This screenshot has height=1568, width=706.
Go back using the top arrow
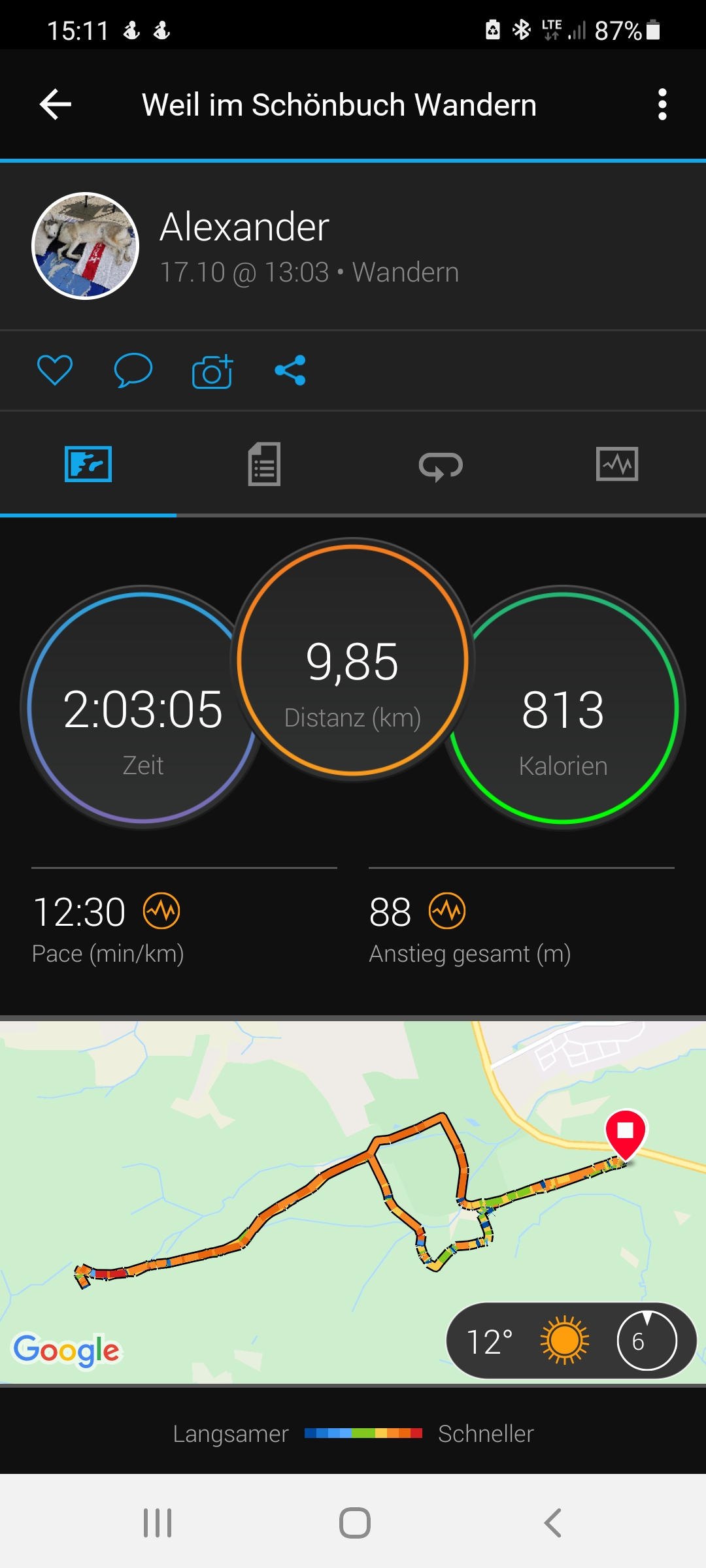pos(56,105)
